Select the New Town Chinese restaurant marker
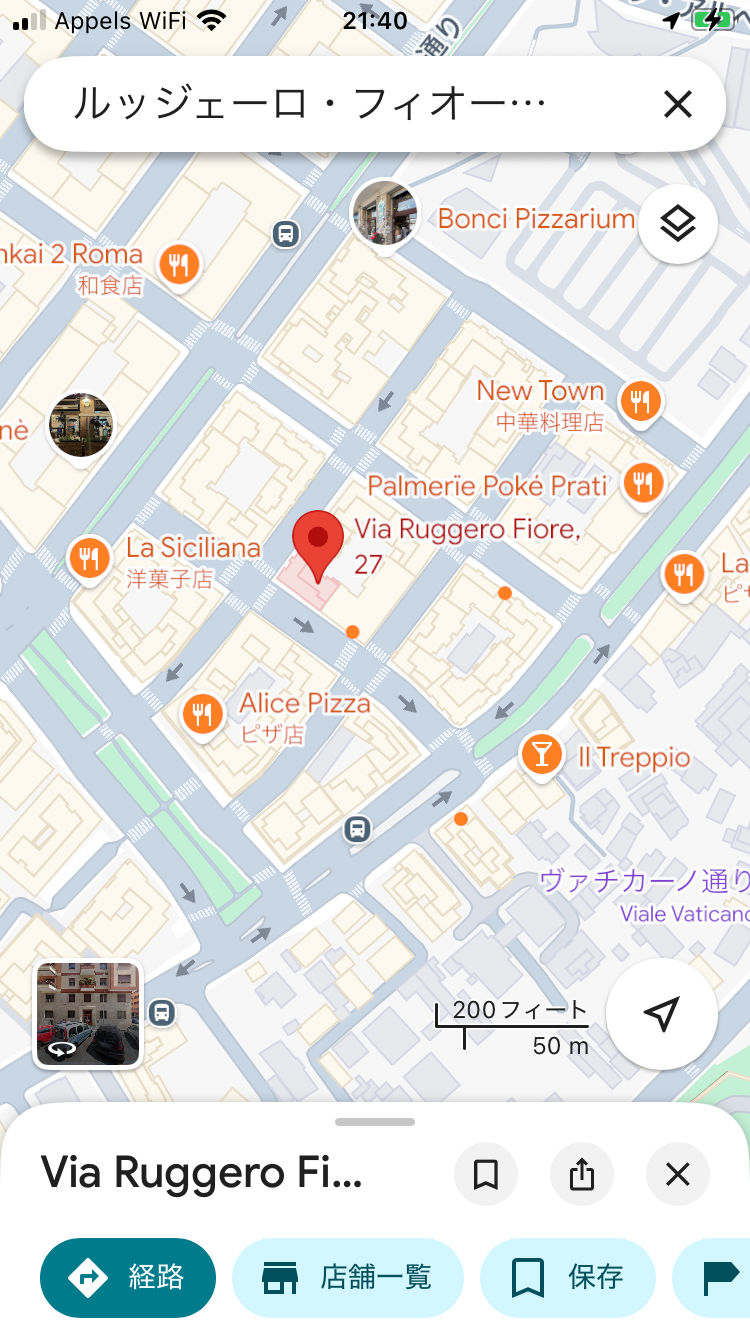The width and height of the screenshot is (750, 1334). (639, 402)
